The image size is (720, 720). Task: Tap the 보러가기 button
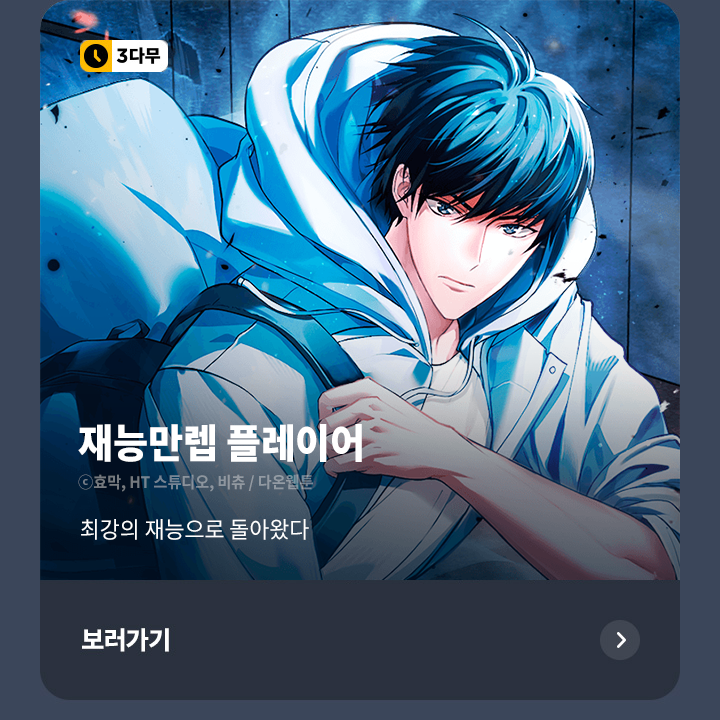pyautogui.click(x=126, y=640)
